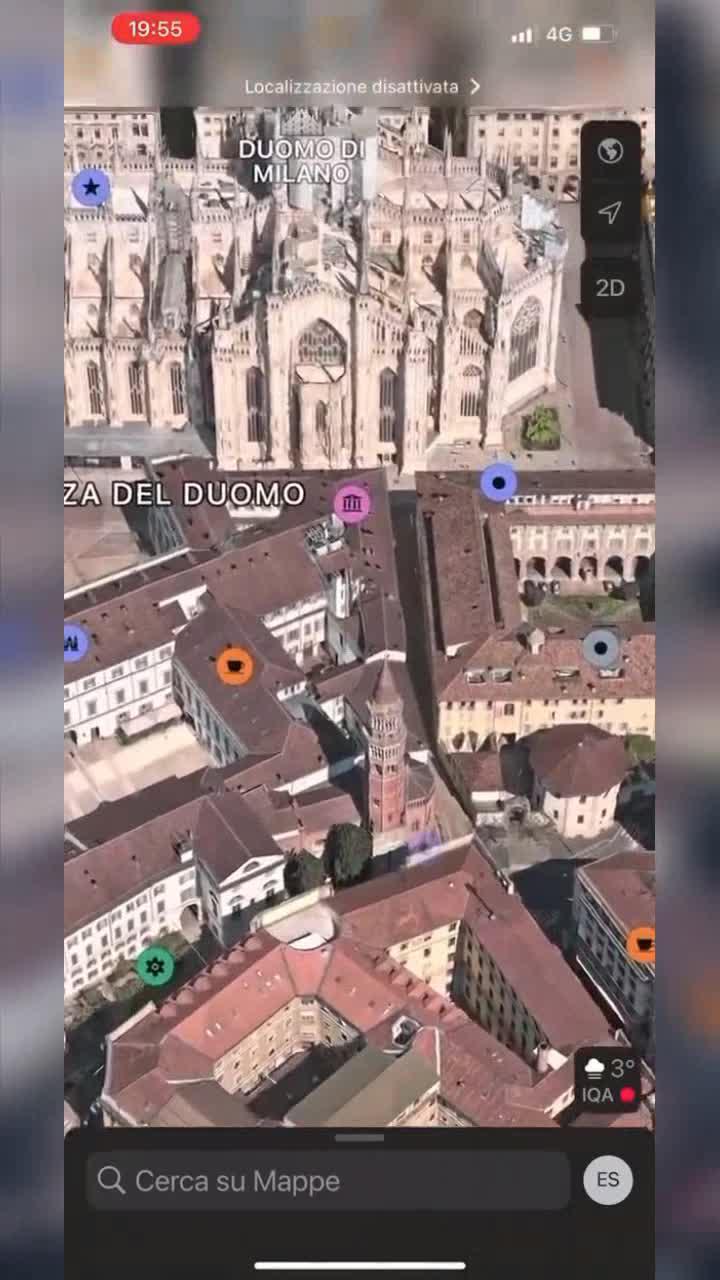Screen dimensions: 720x1280
Task: Open the ES profile avatar
Action: (x=608, y=1180)
